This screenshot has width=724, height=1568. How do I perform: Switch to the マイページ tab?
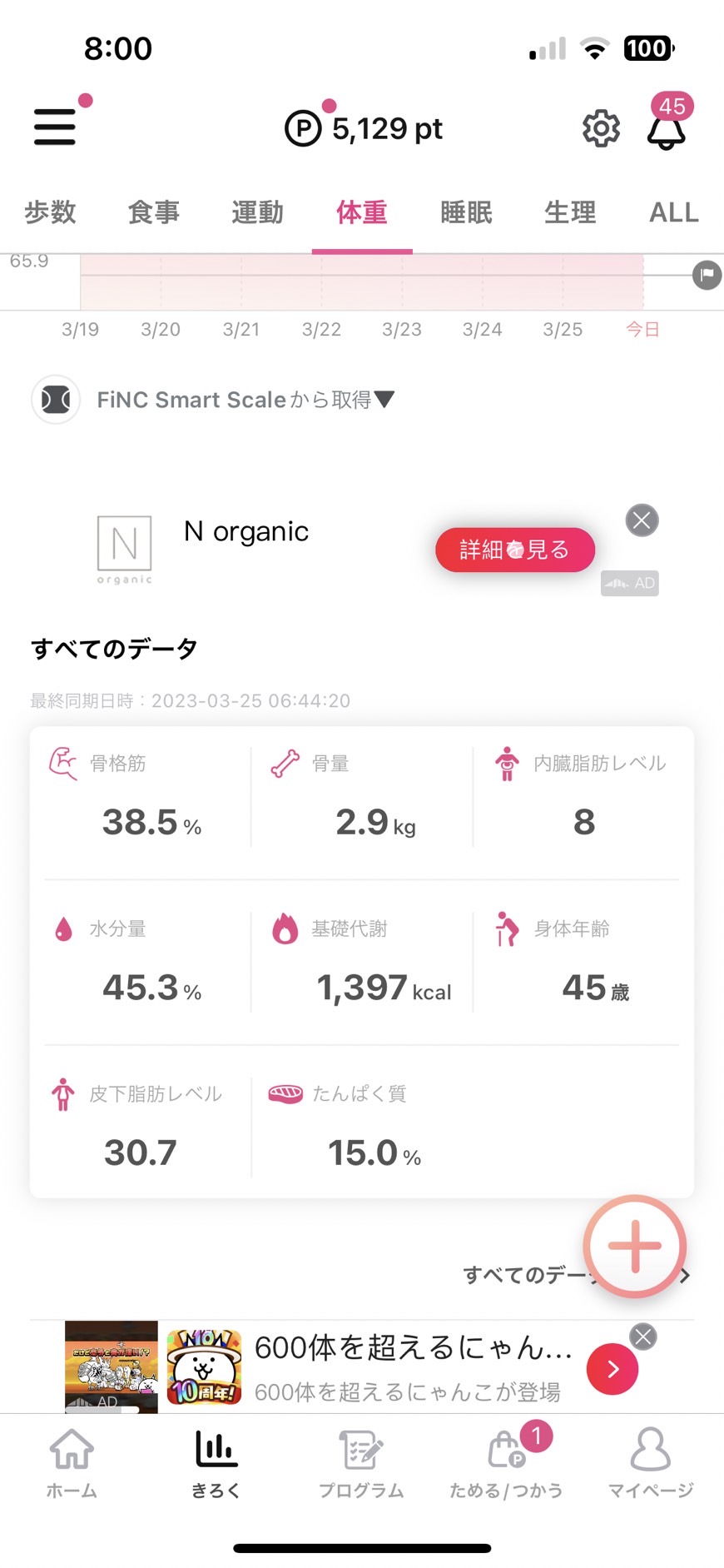[651, 1463]
